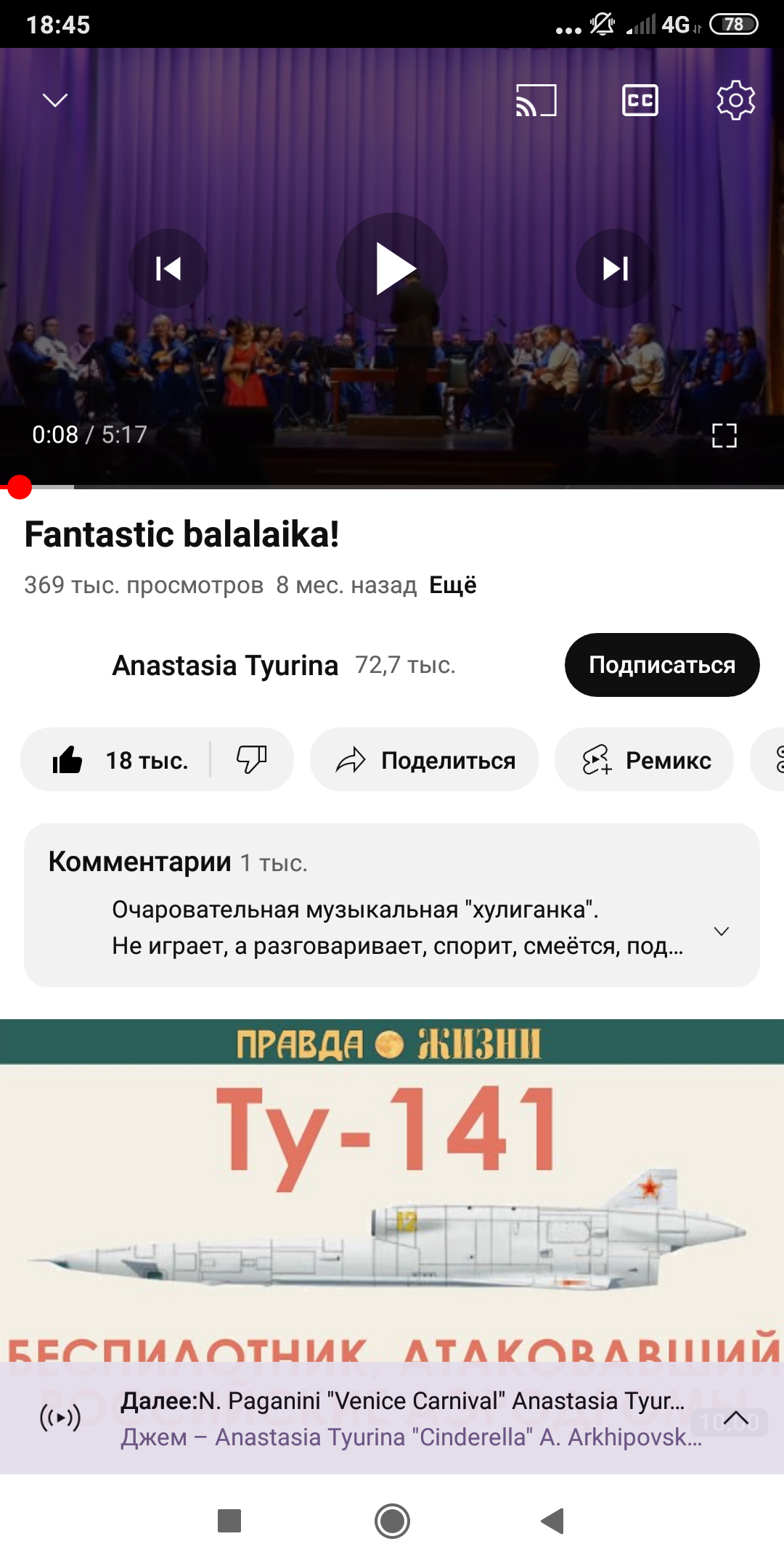
Task: Expand the "Далее" up-next queue panel
Action: click(x=735, y=1418)
